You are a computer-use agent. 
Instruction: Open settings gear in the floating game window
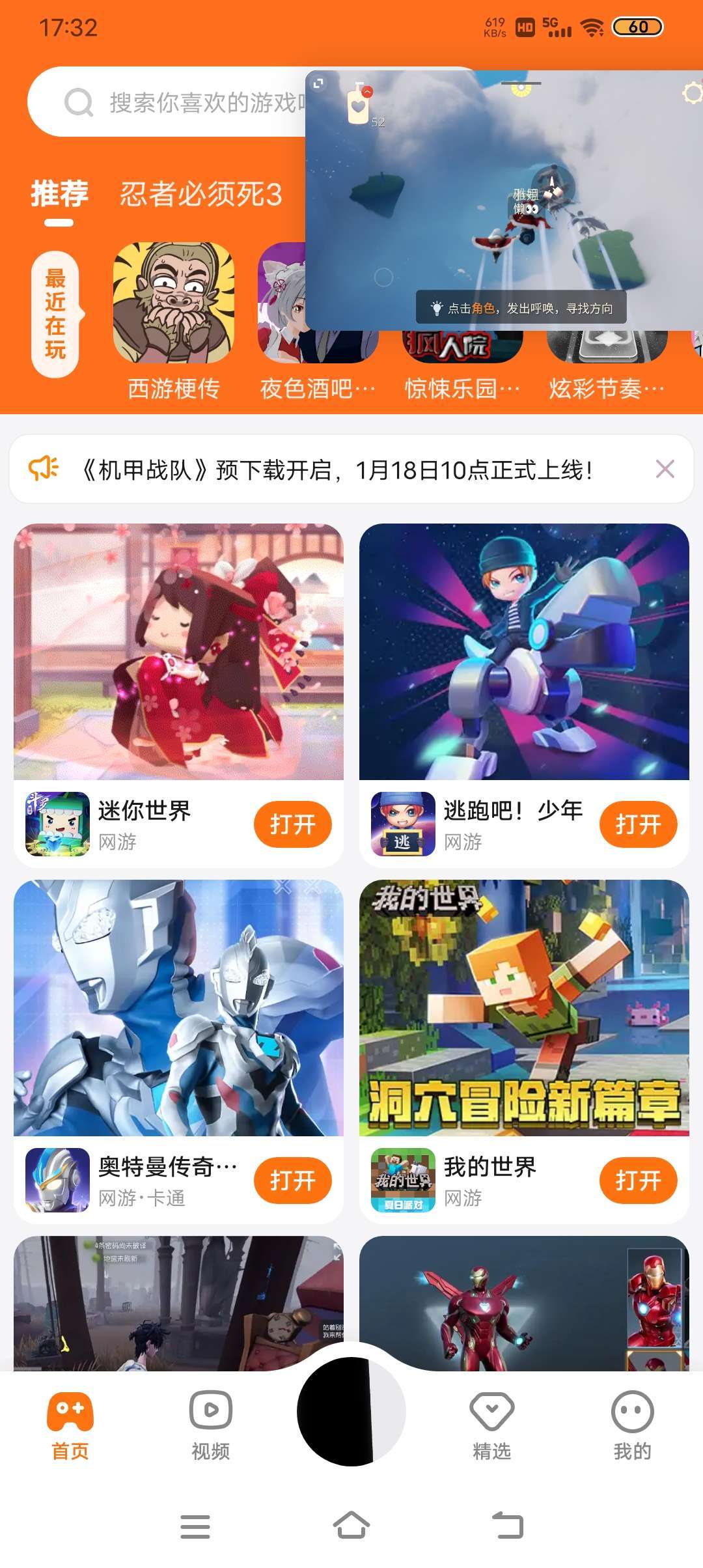coord(691,94)
